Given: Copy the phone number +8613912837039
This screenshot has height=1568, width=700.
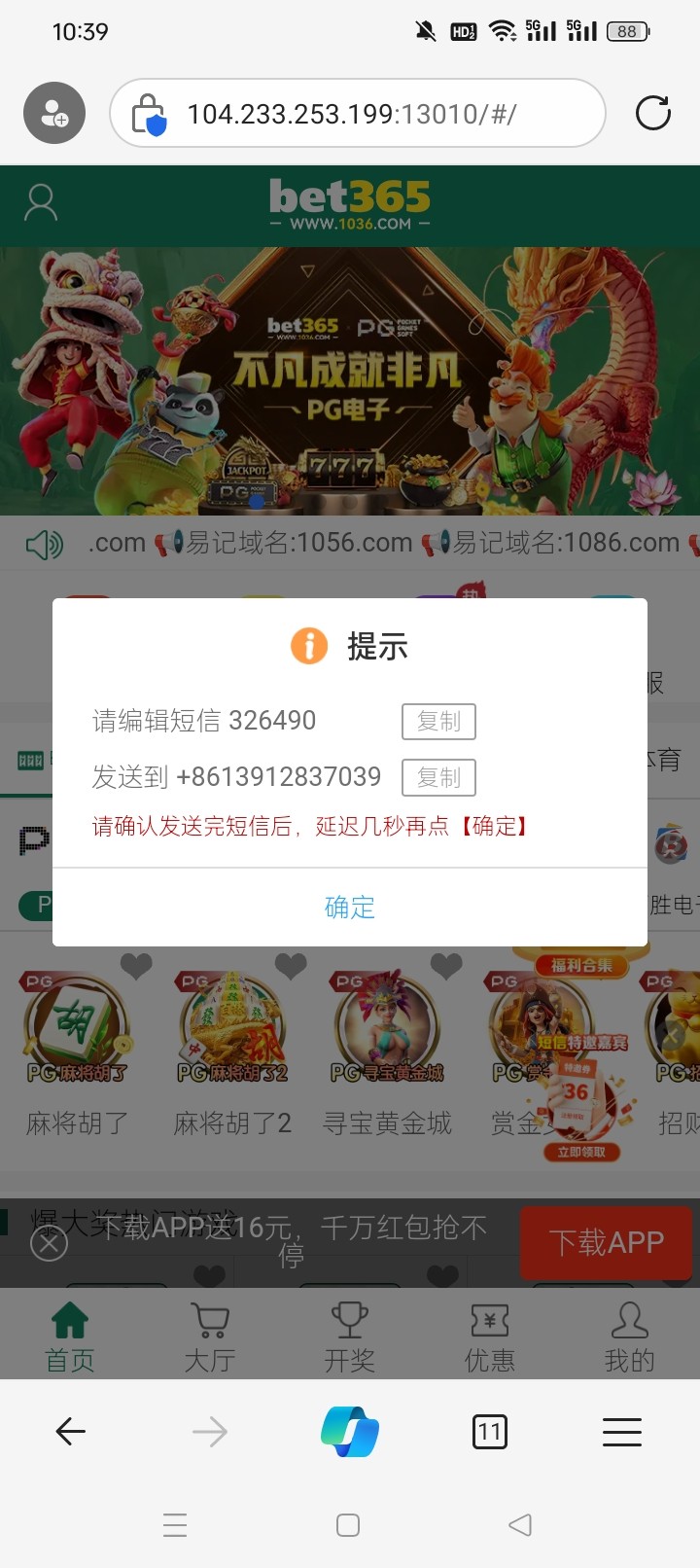Looking at the screenshot, I should tap(438, 777).
